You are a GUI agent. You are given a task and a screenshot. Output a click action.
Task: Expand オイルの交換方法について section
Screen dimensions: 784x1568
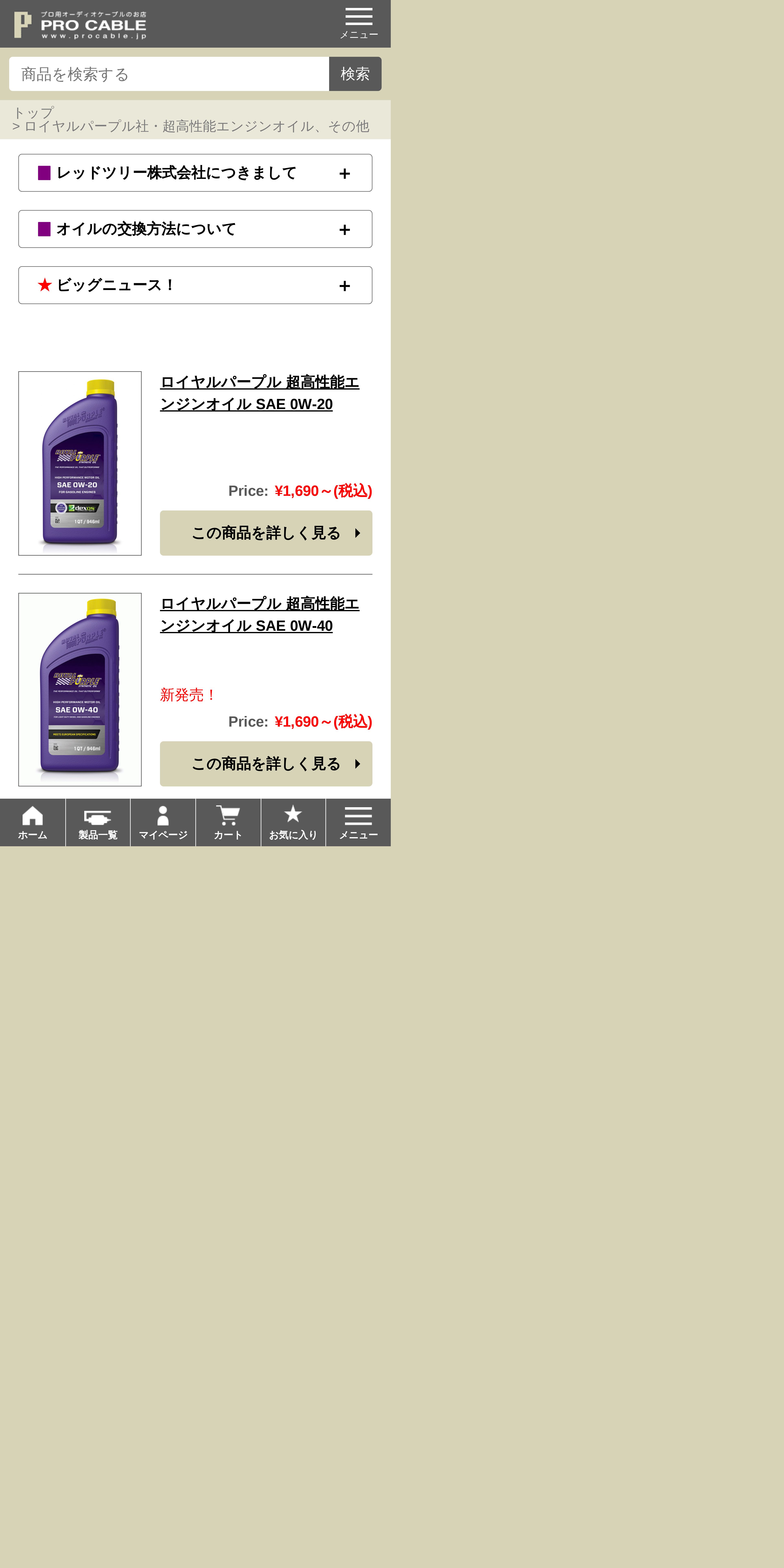(x=195, y=229)
